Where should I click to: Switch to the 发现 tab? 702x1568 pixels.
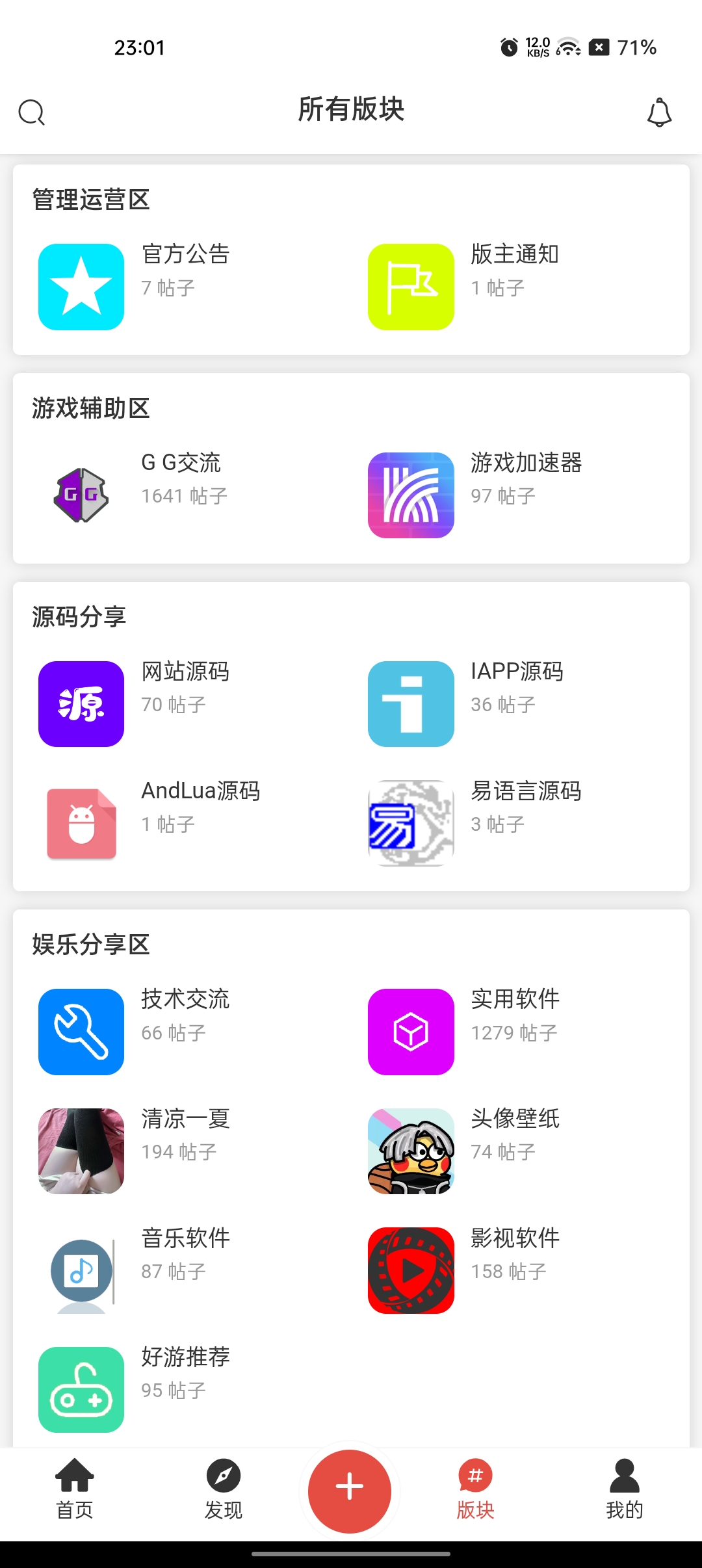pyautogui.click(x=223, y=1489)
